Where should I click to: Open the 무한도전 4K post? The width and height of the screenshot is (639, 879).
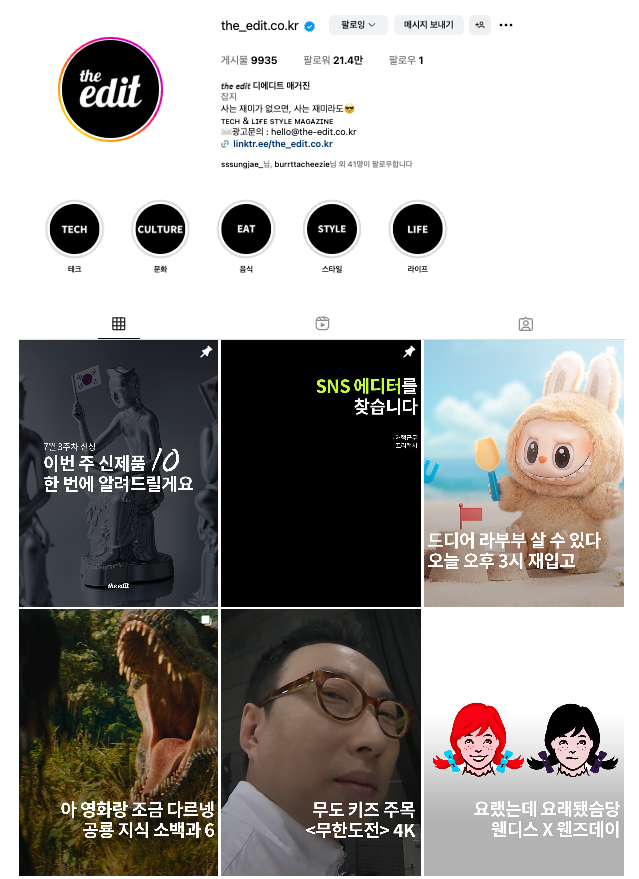click(x=320, y=742)
